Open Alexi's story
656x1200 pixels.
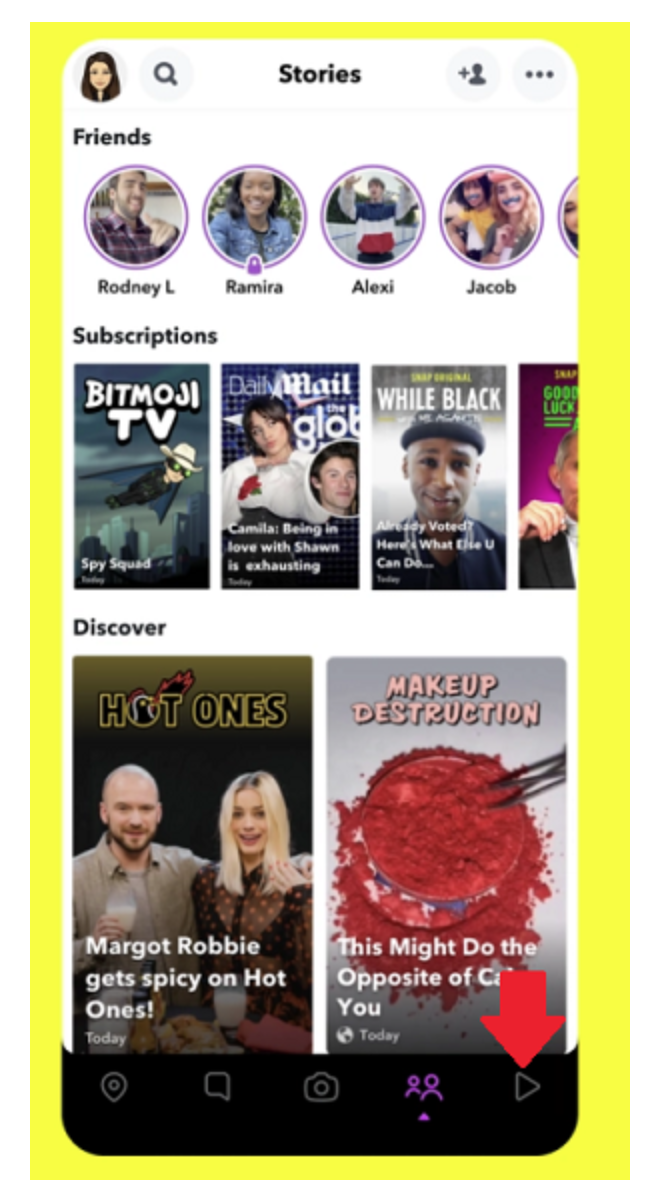[372, 217]
